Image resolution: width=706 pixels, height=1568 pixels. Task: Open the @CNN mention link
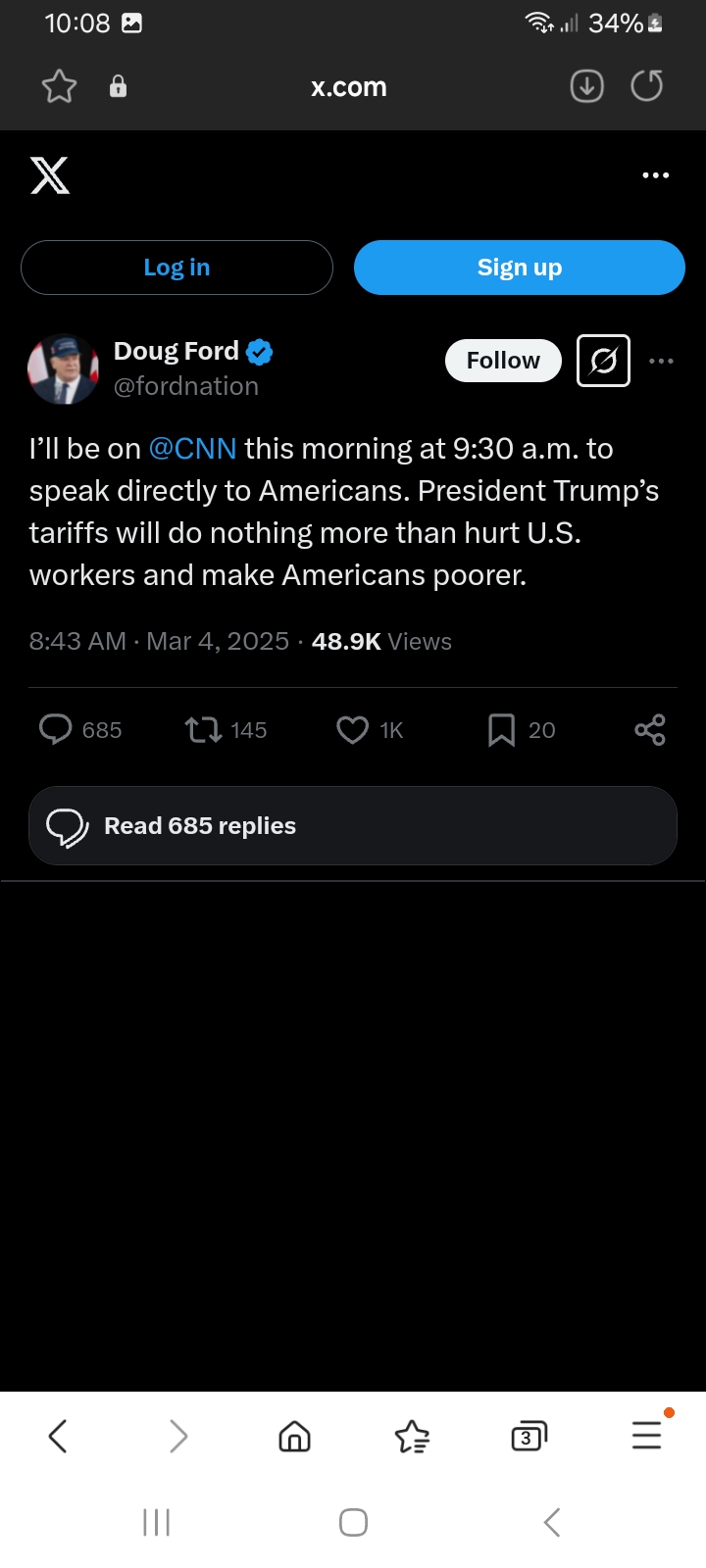point(192,449)
